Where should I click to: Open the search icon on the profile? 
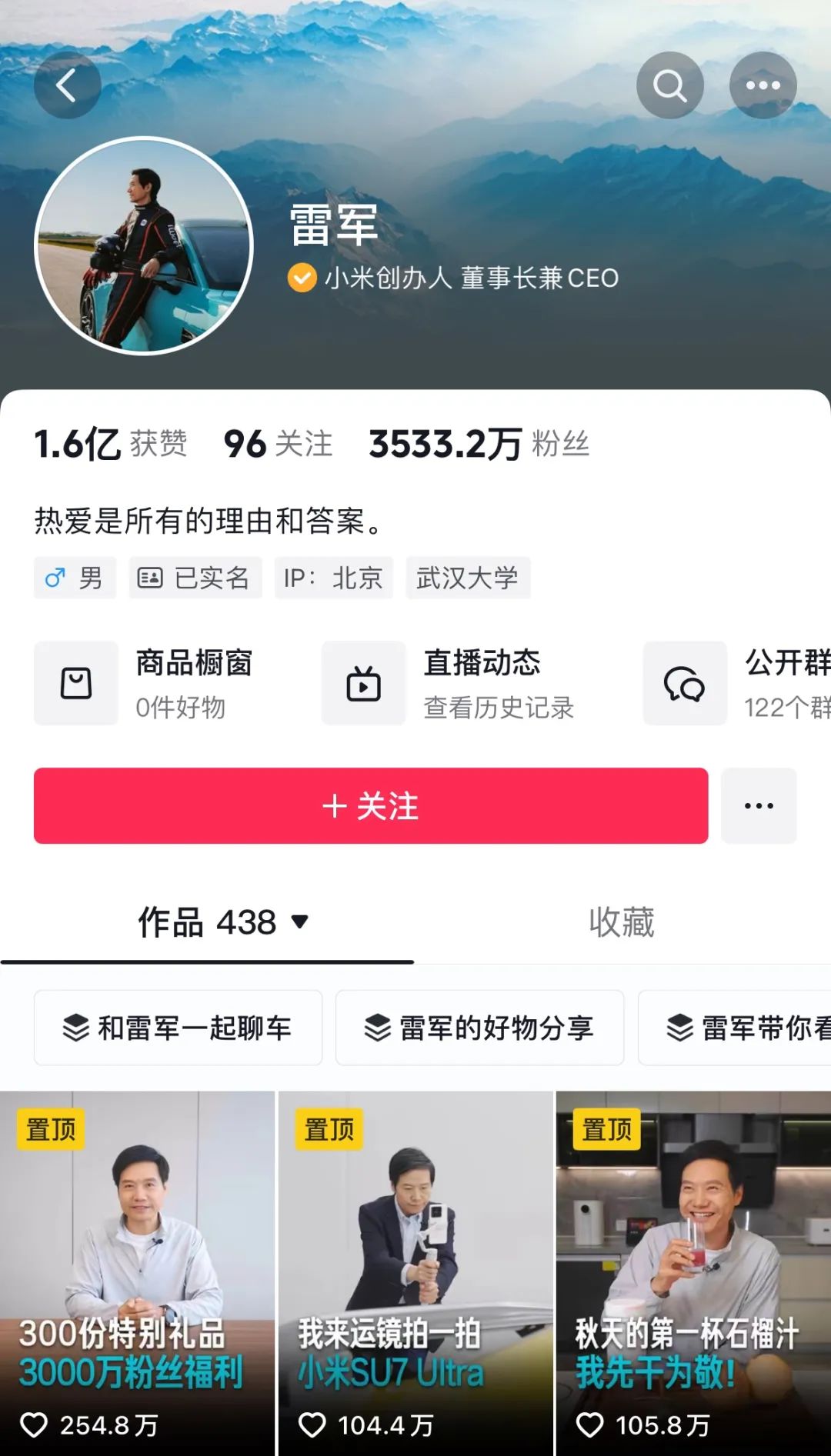(669, 85)
